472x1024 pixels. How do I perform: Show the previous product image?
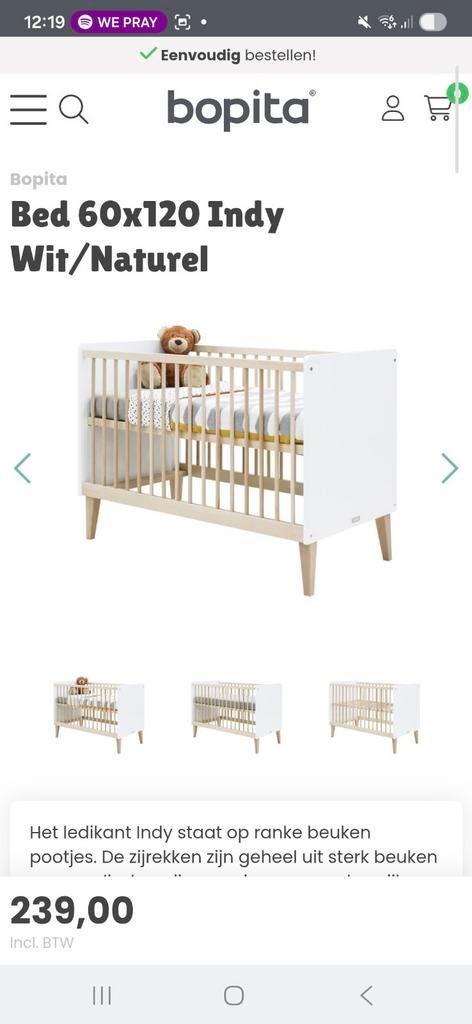(x=23, y=468)
